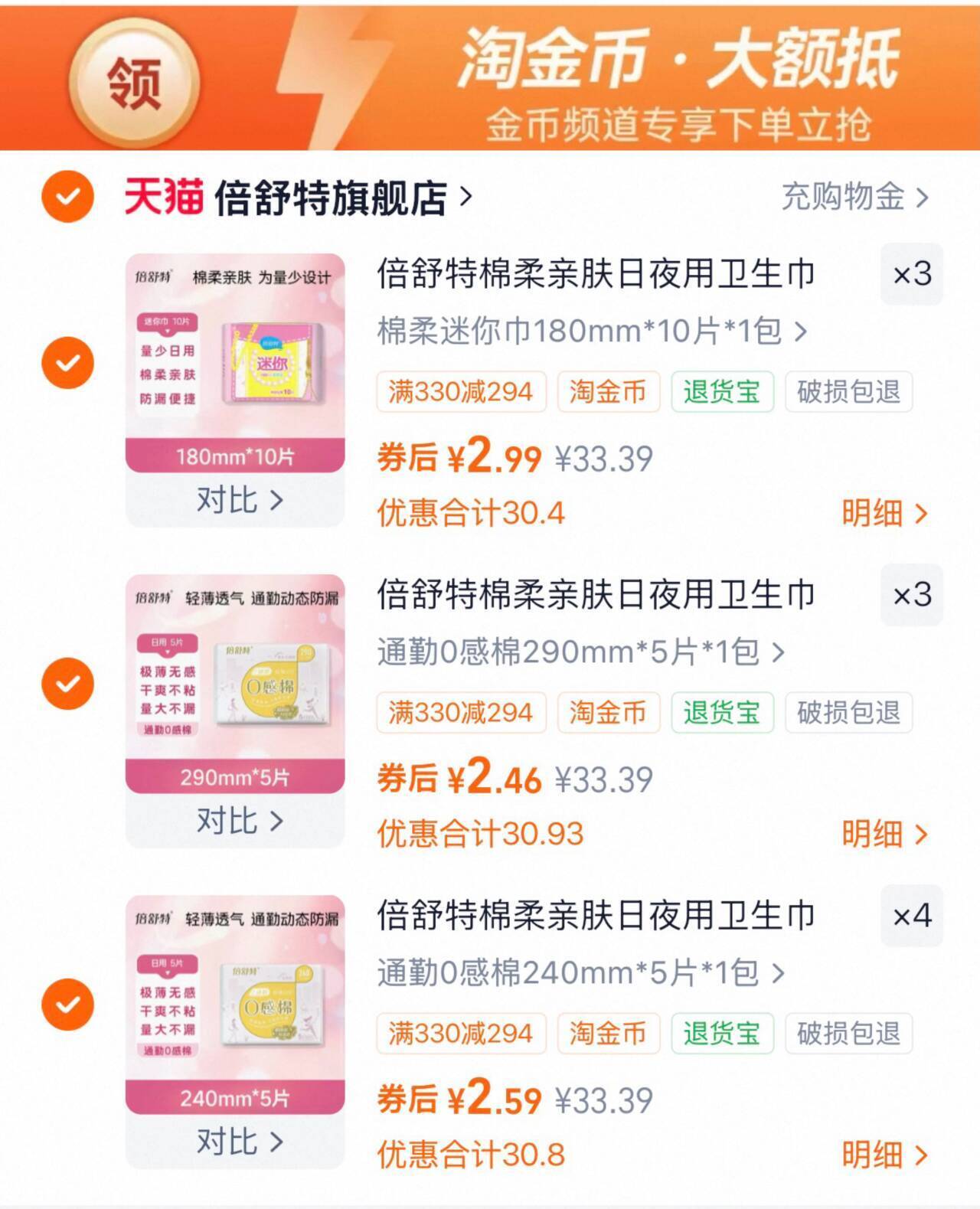The width and height of the screenshot is (980, 1209).
Task: Tap the 领 coin claim button
Action: (x=134, y=83)
